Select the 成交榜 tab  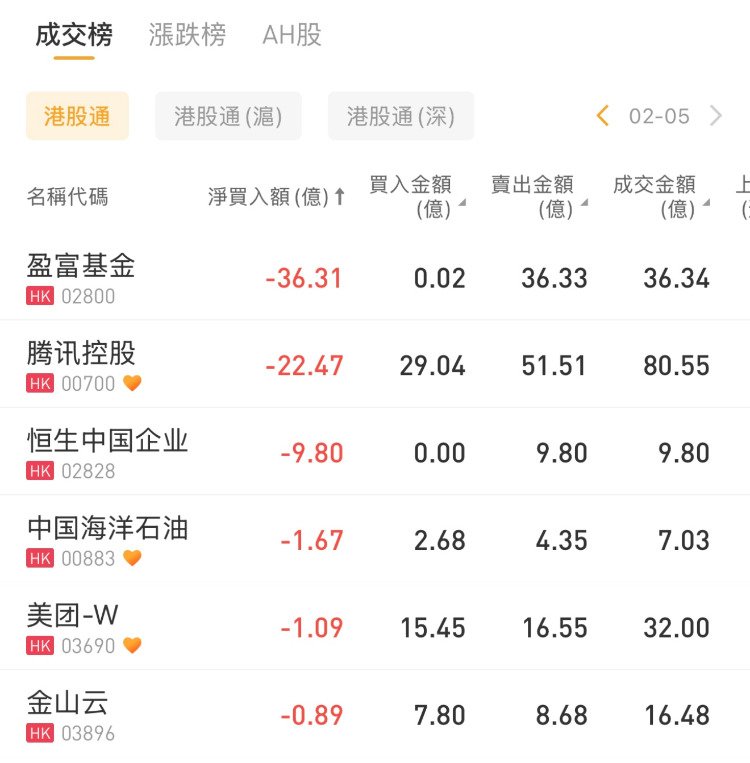pos(74,35)
